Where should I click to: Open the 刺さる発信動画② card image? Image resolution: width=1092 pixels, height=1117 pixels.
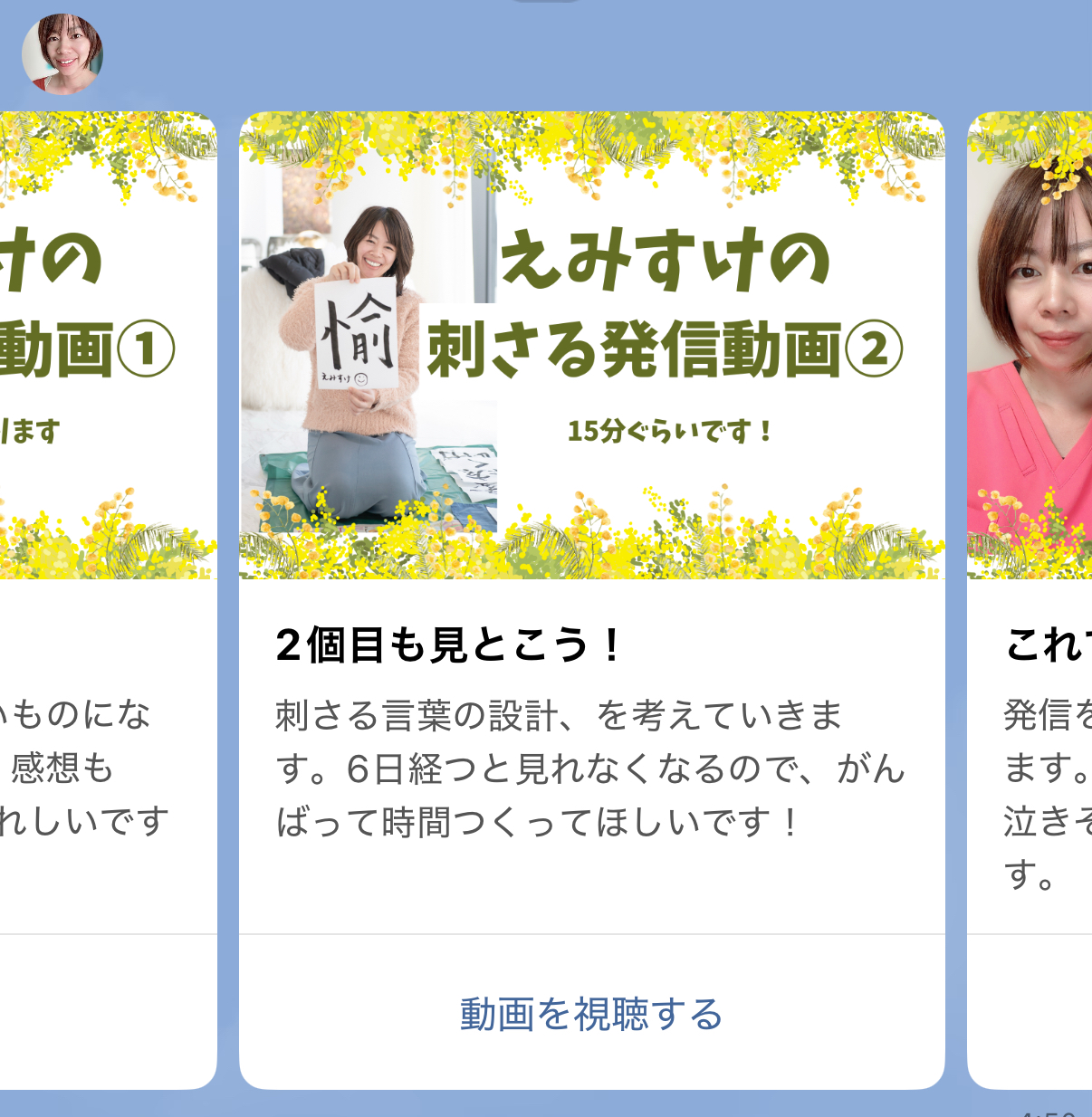591,346
